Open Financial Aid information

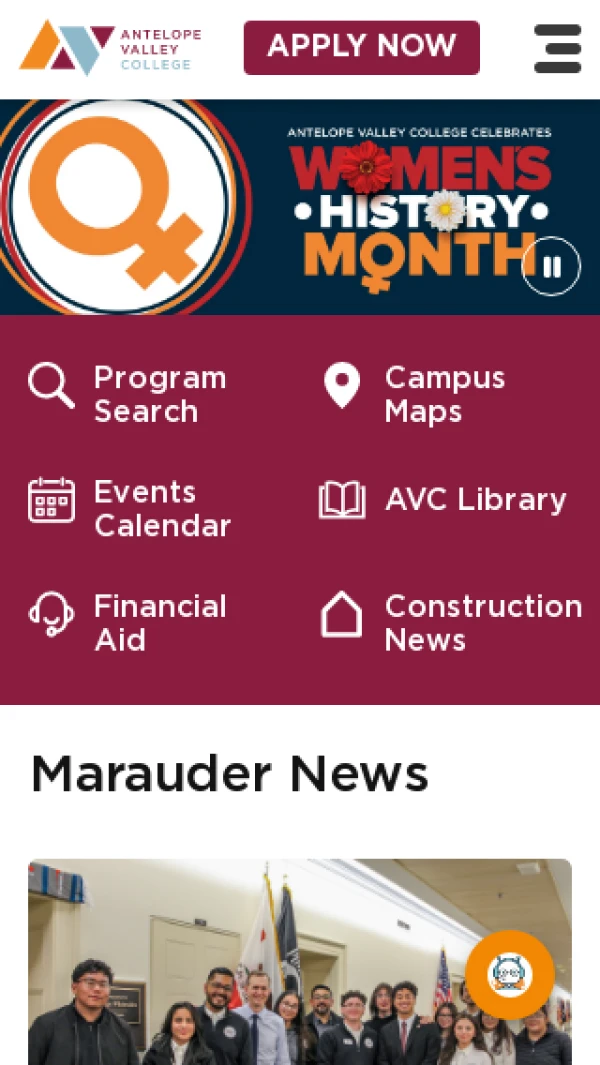pyautogui.click(x=128, y=622)
